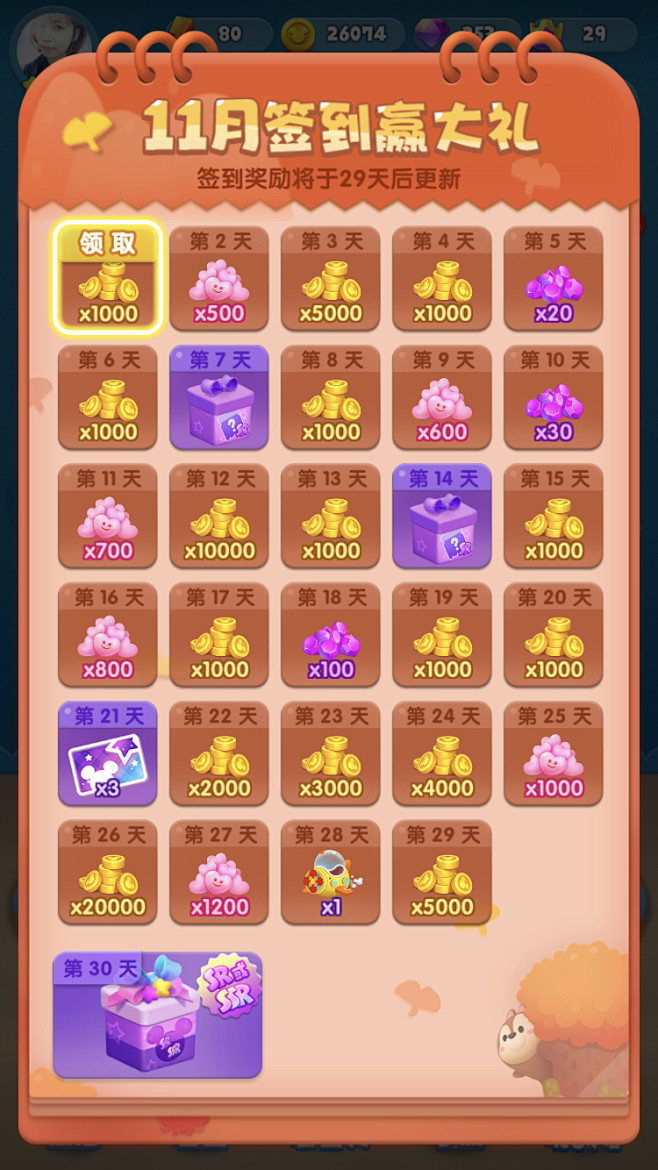View the day 7 mystery gift box
Viewport: 658px width, 1170px height.
219,397
